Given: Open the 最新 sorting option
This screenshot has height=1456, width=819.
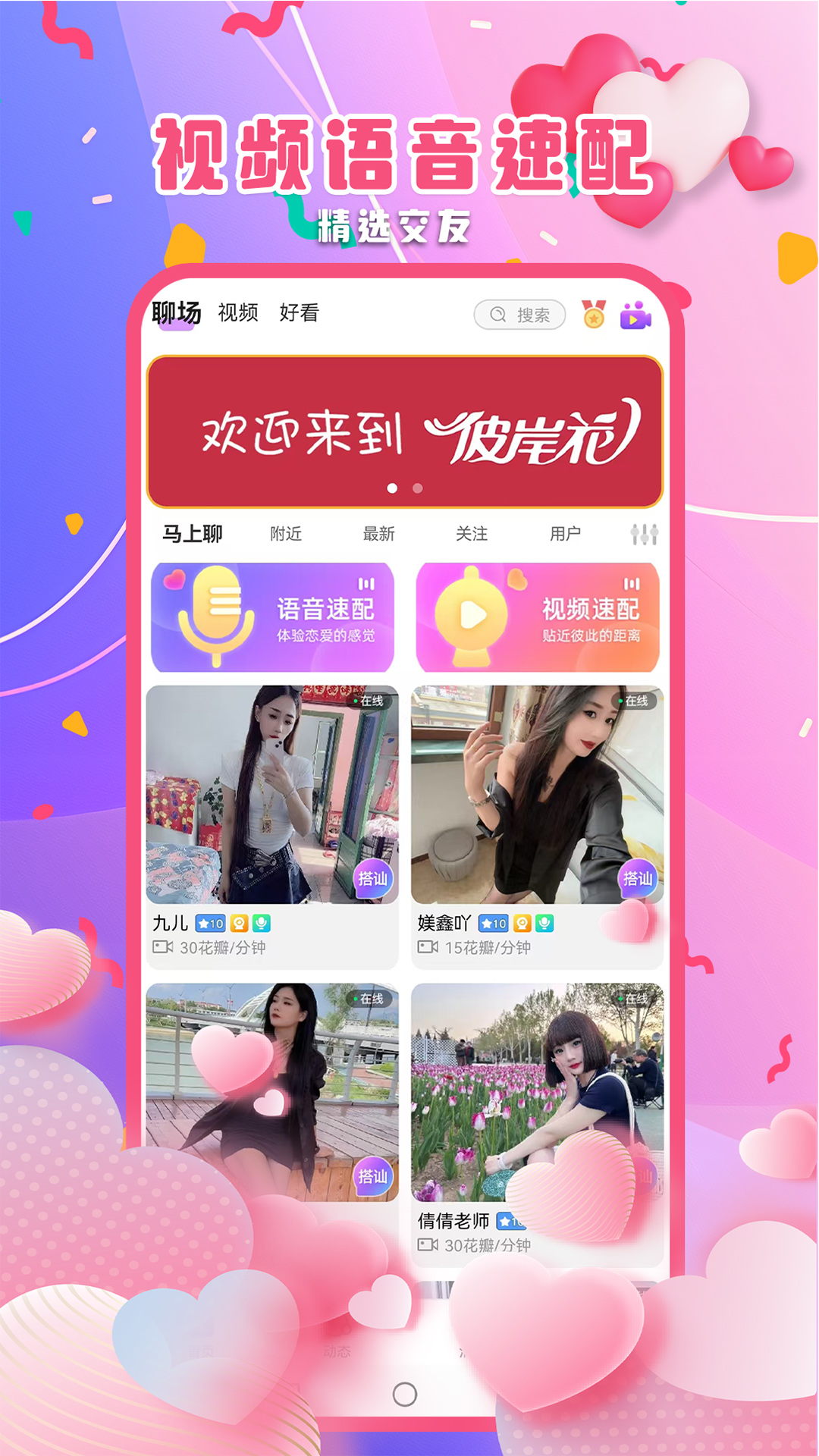Looking at the screenshot, I should (379, 534).
